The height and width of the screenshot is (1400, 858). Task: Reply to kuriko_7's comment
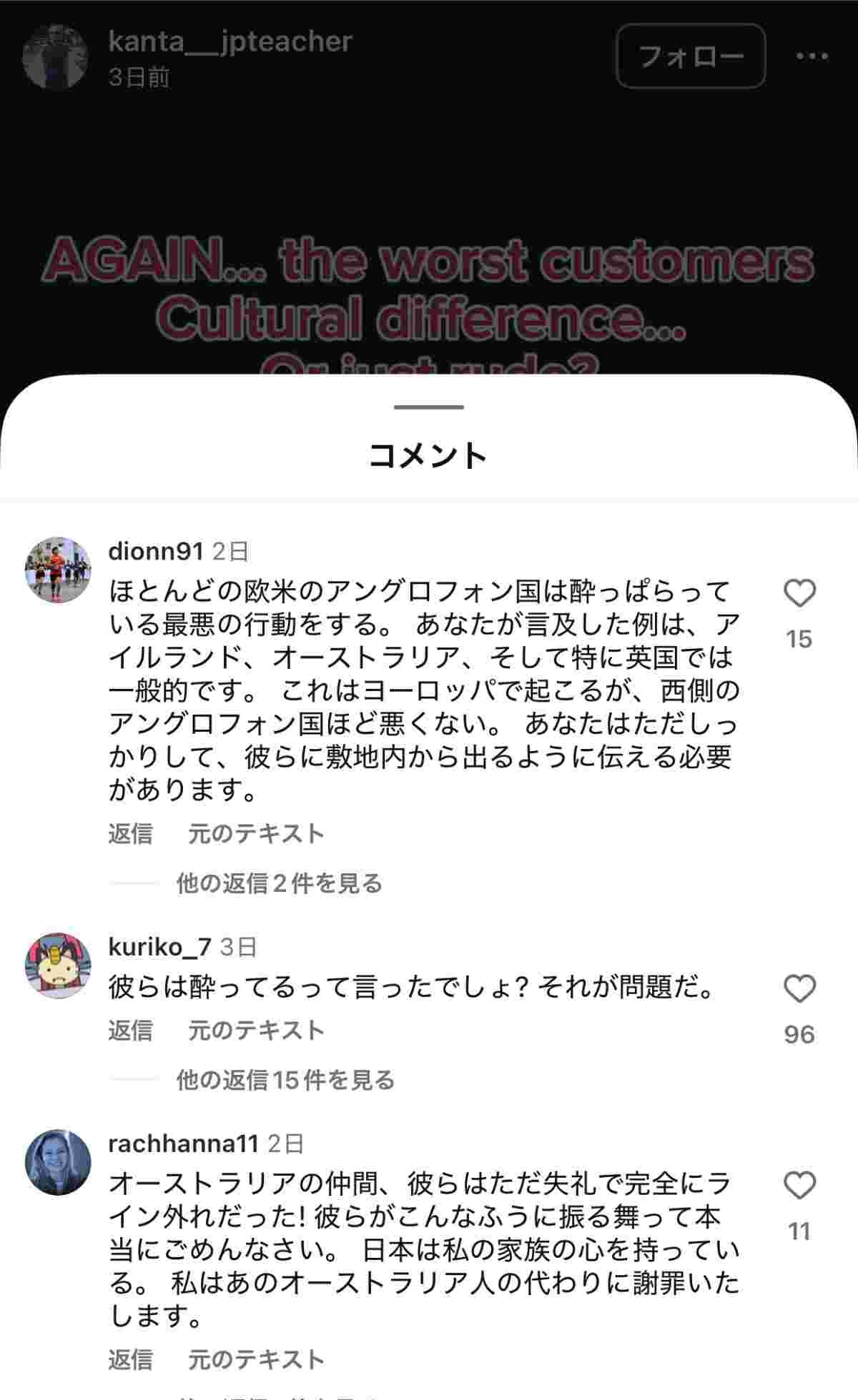tap(130, 1030)
